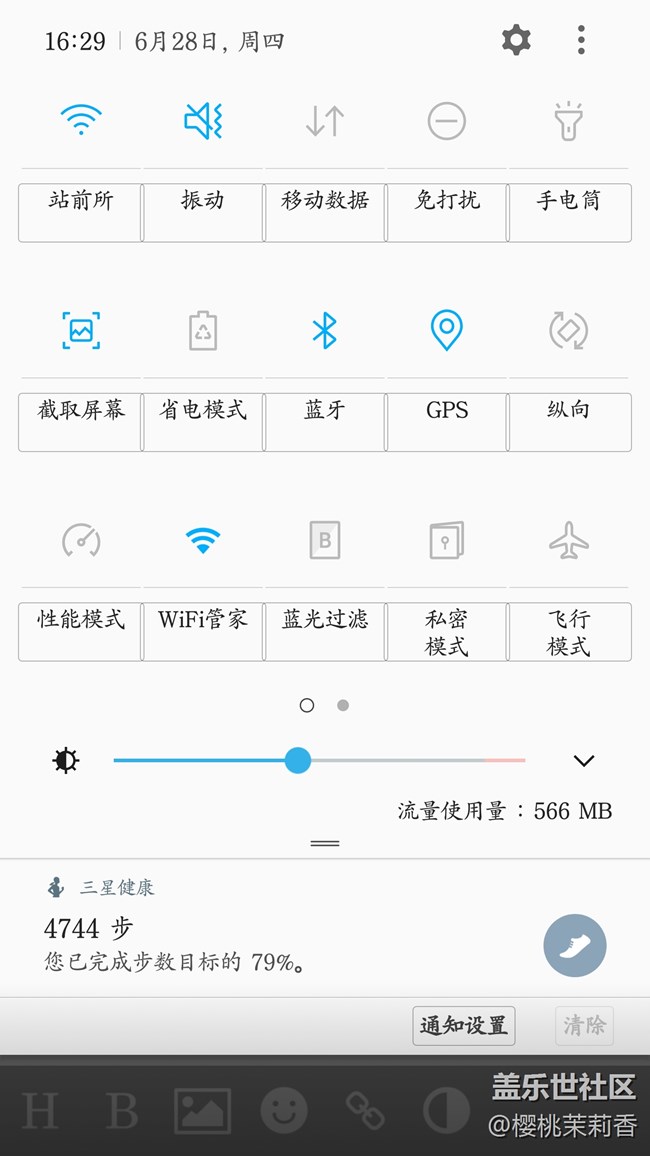
Task: Open the three-dot overflow menu
Action: pos(581,40)
